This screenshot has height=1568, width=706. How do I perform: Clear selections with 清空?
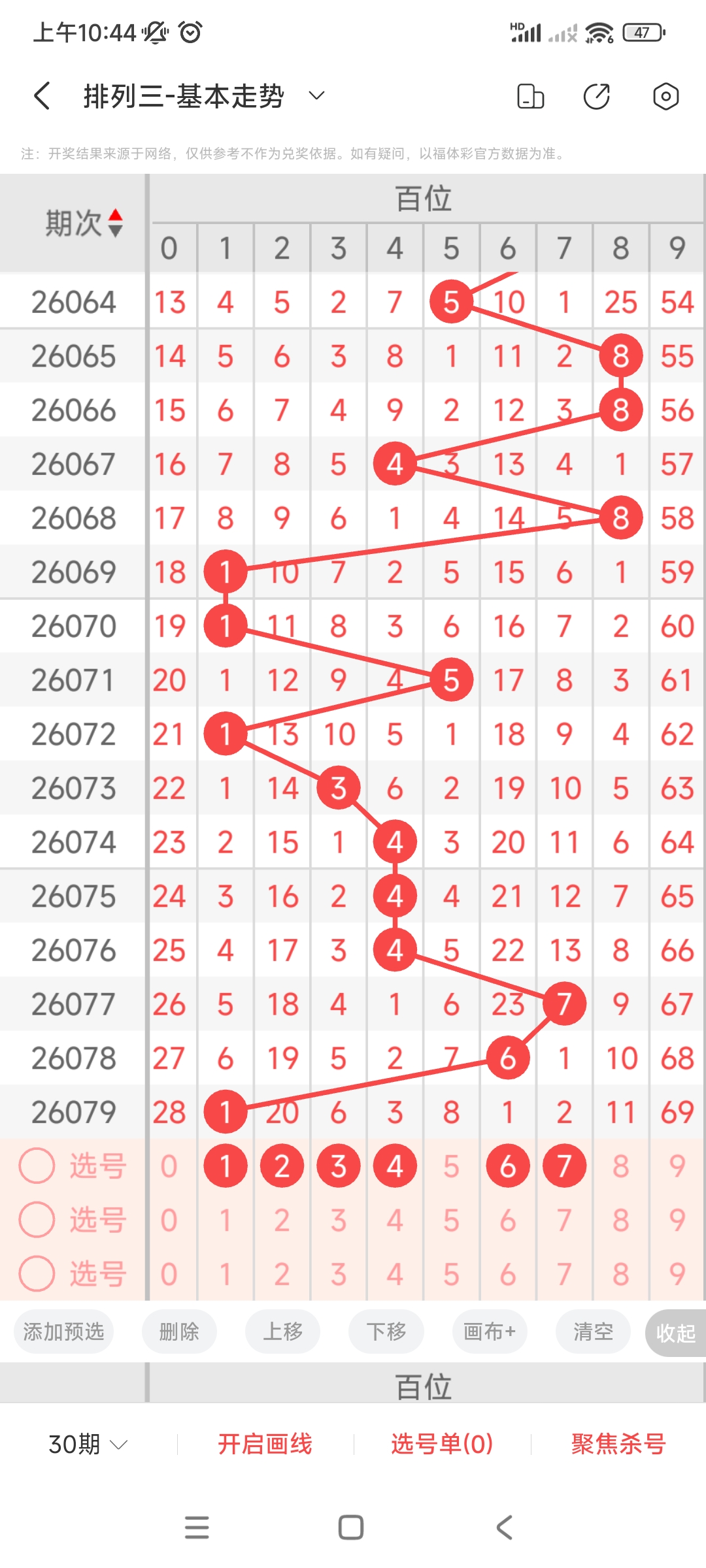pyautogui.click(x=593, y=1331)
